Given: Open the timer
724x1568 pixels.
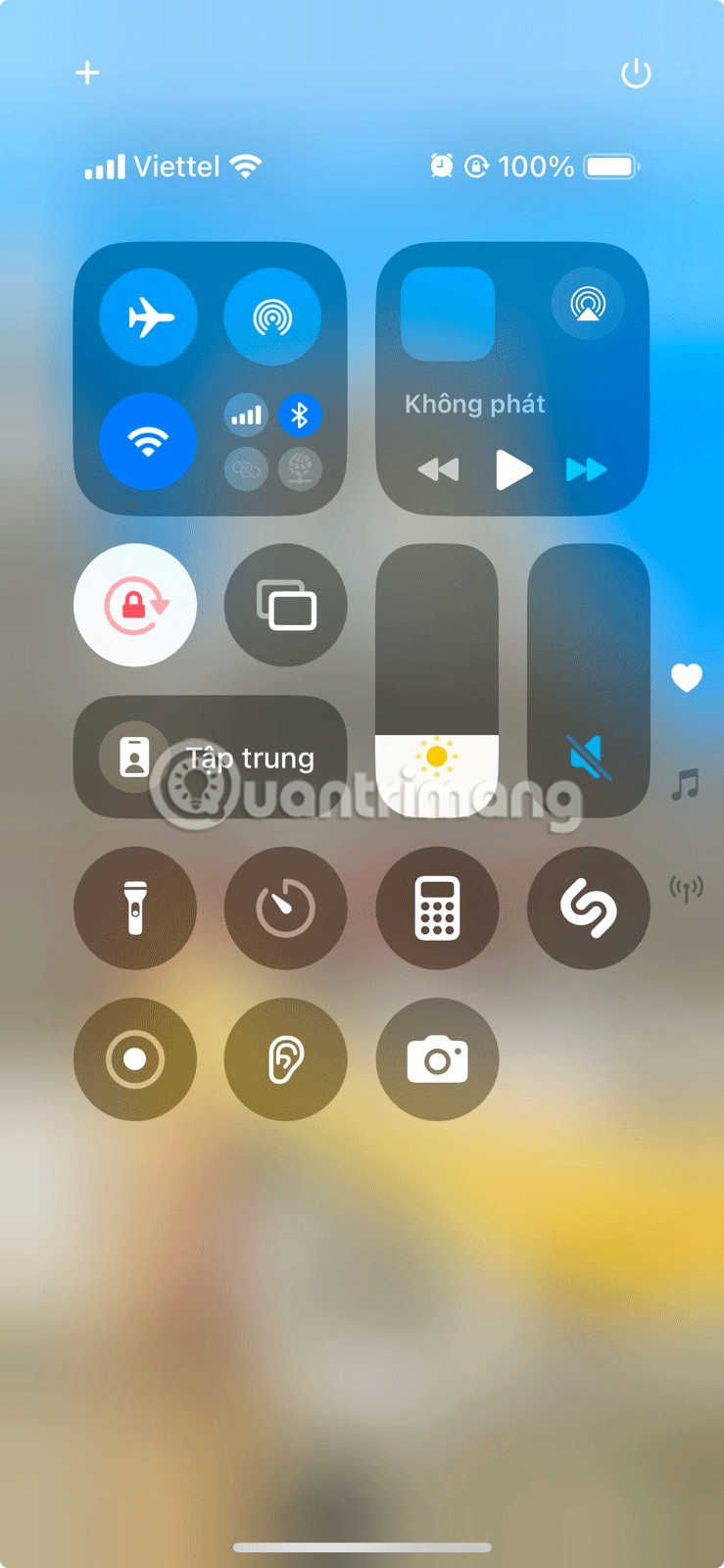Looking at the screenshot, I should (286, 908).
